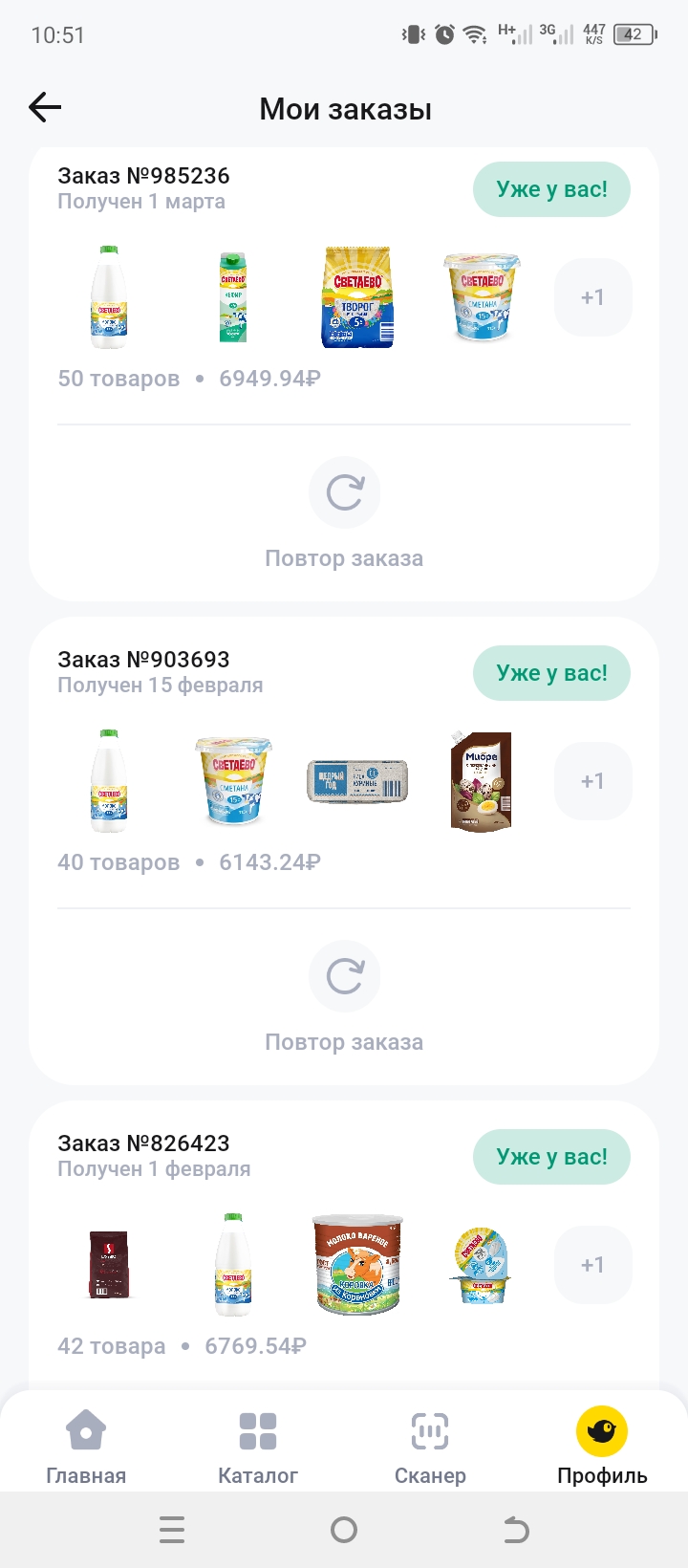
Task: Open order №826423 details
Action: [143, 1144]
